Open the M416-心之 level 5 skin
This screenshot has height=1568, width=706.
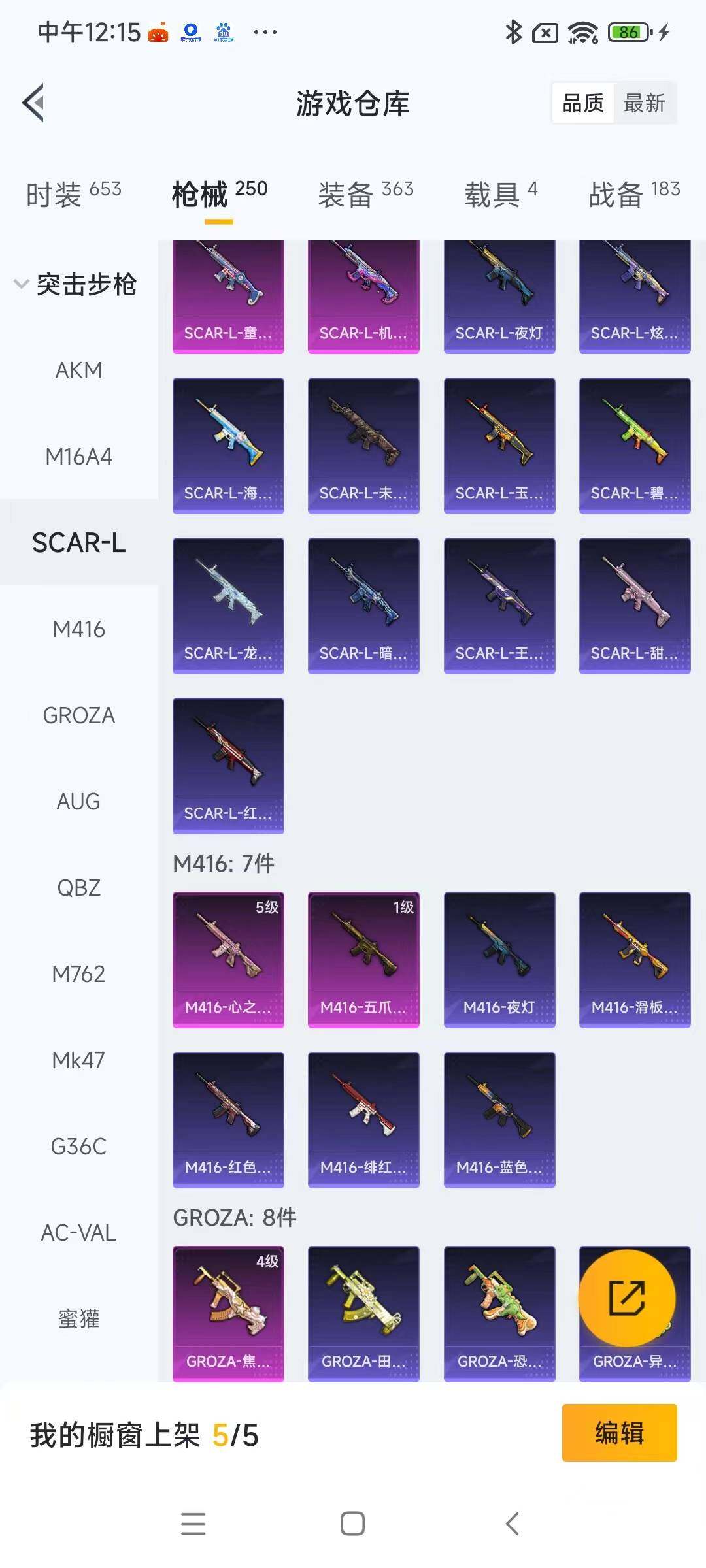click(228, 959)
